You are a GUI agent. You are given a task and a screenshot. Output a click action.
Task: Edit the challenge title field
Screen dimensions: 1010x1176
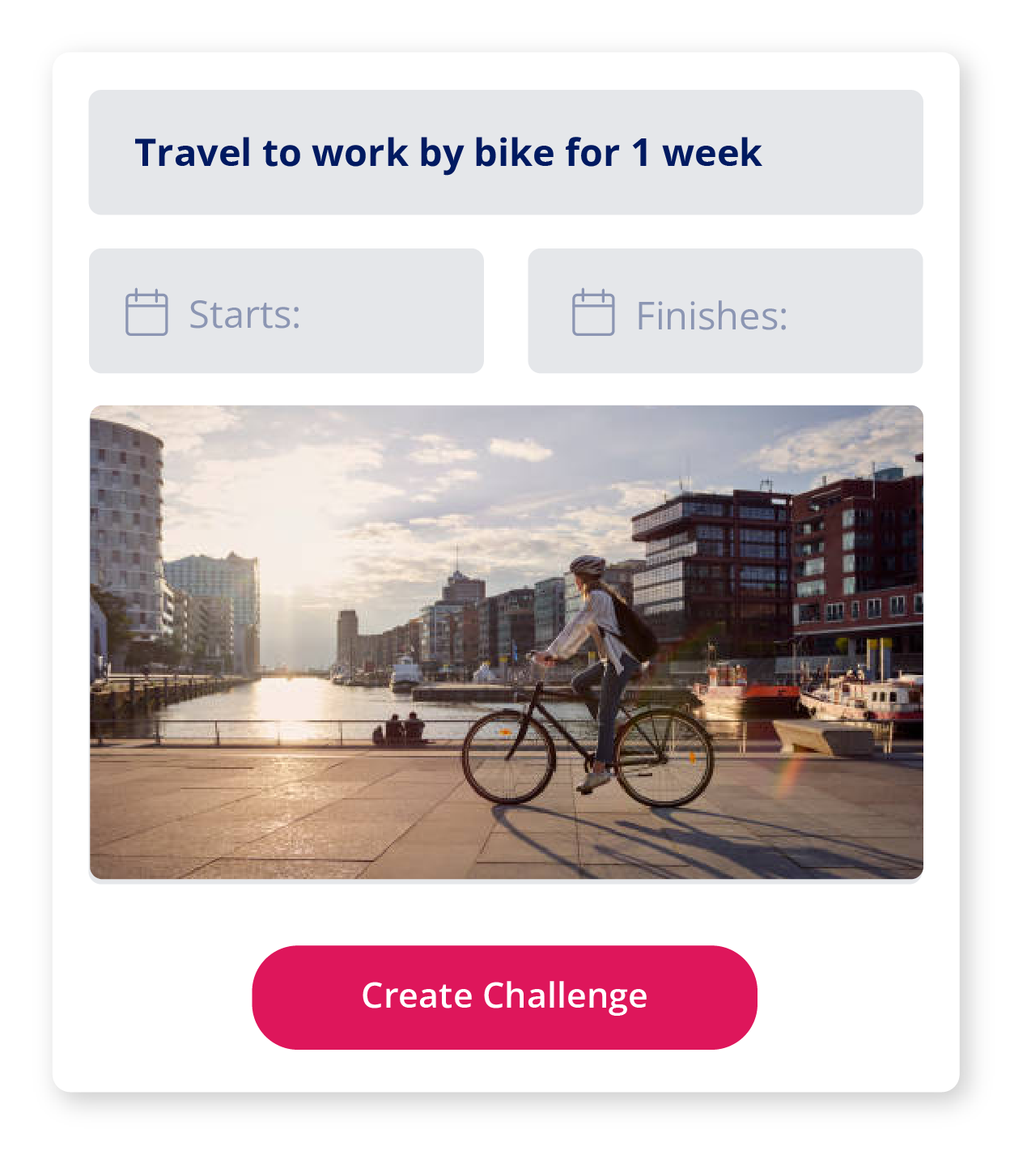pos(505,153)
